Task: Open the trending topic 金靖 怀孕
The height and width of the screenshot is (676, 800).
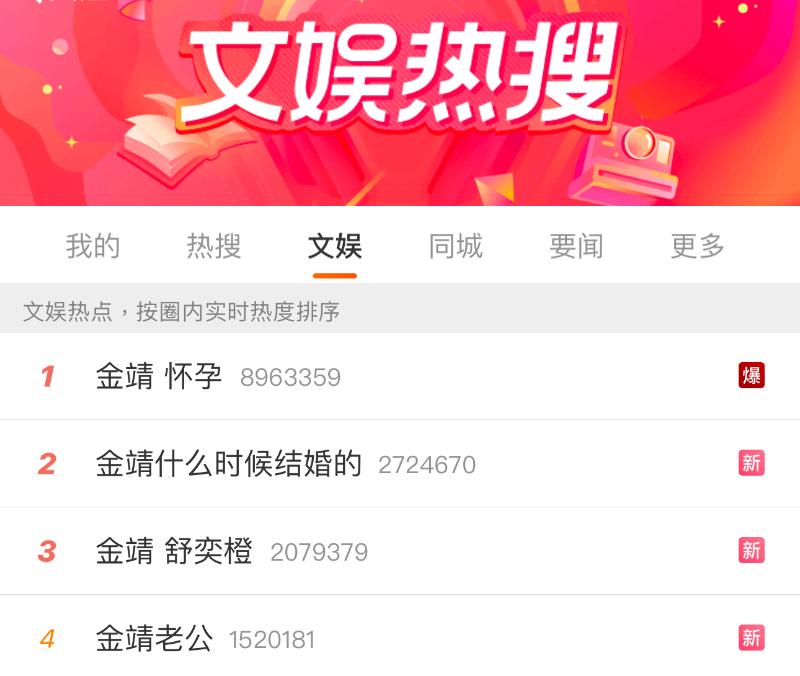Action: [159, 377]
